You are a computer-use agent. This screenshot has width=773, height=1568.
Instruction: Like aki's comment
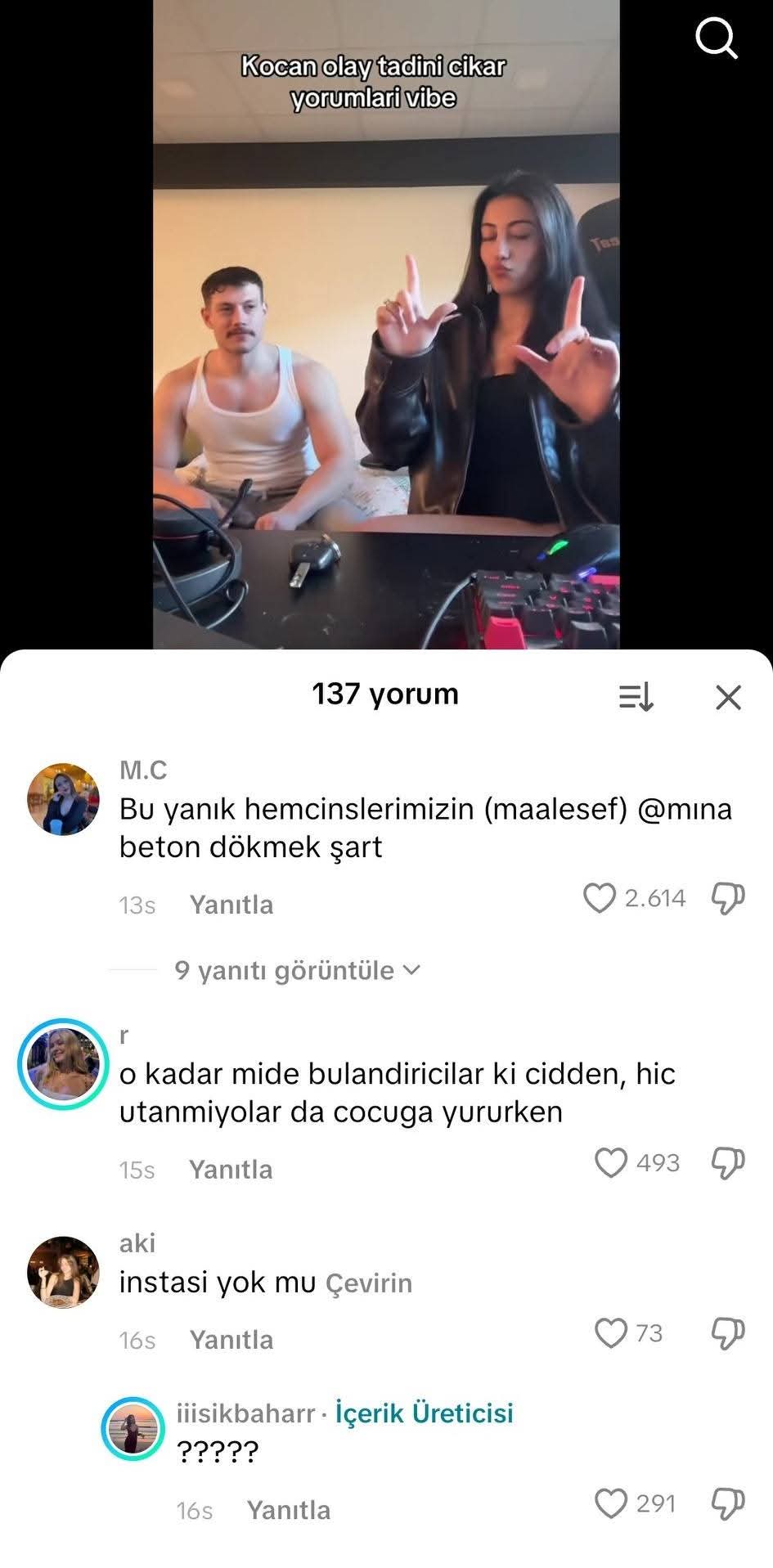610,1333
